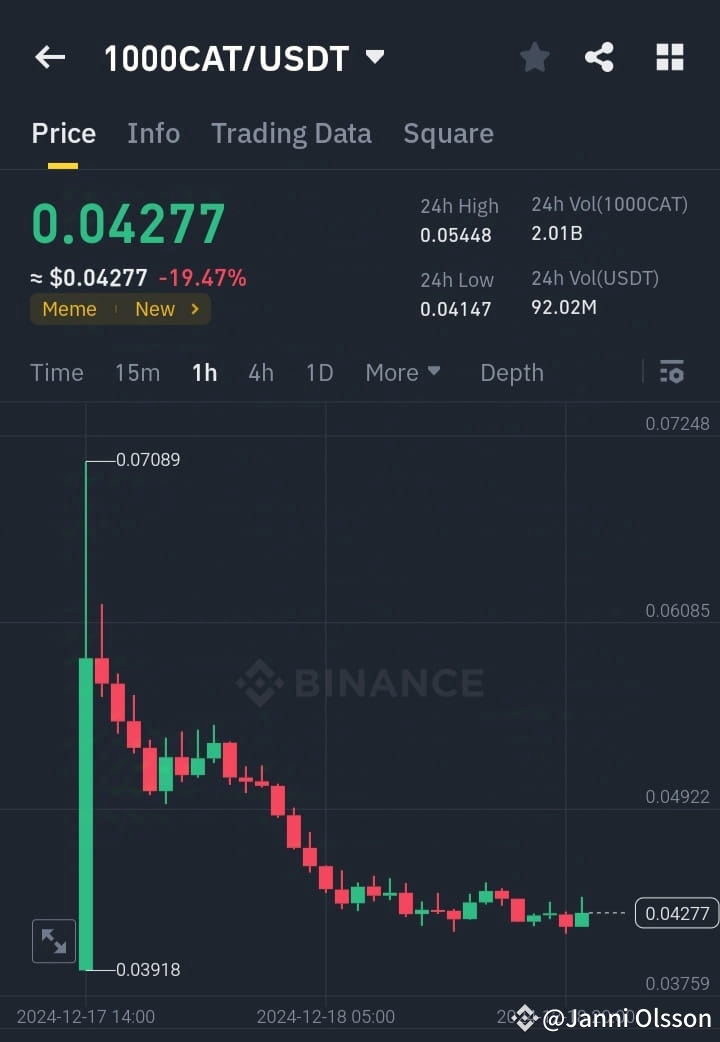Viewport: 720px width, 1042px height.
Task: Switch the chart to the 4h timeframe
Action: [261, 372]
